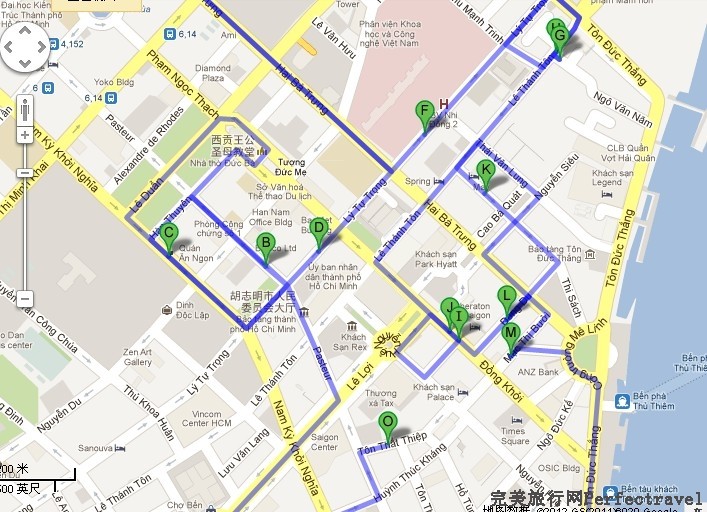Pan the map left with arrow control
707x512 pixels.
coord(8,44)
